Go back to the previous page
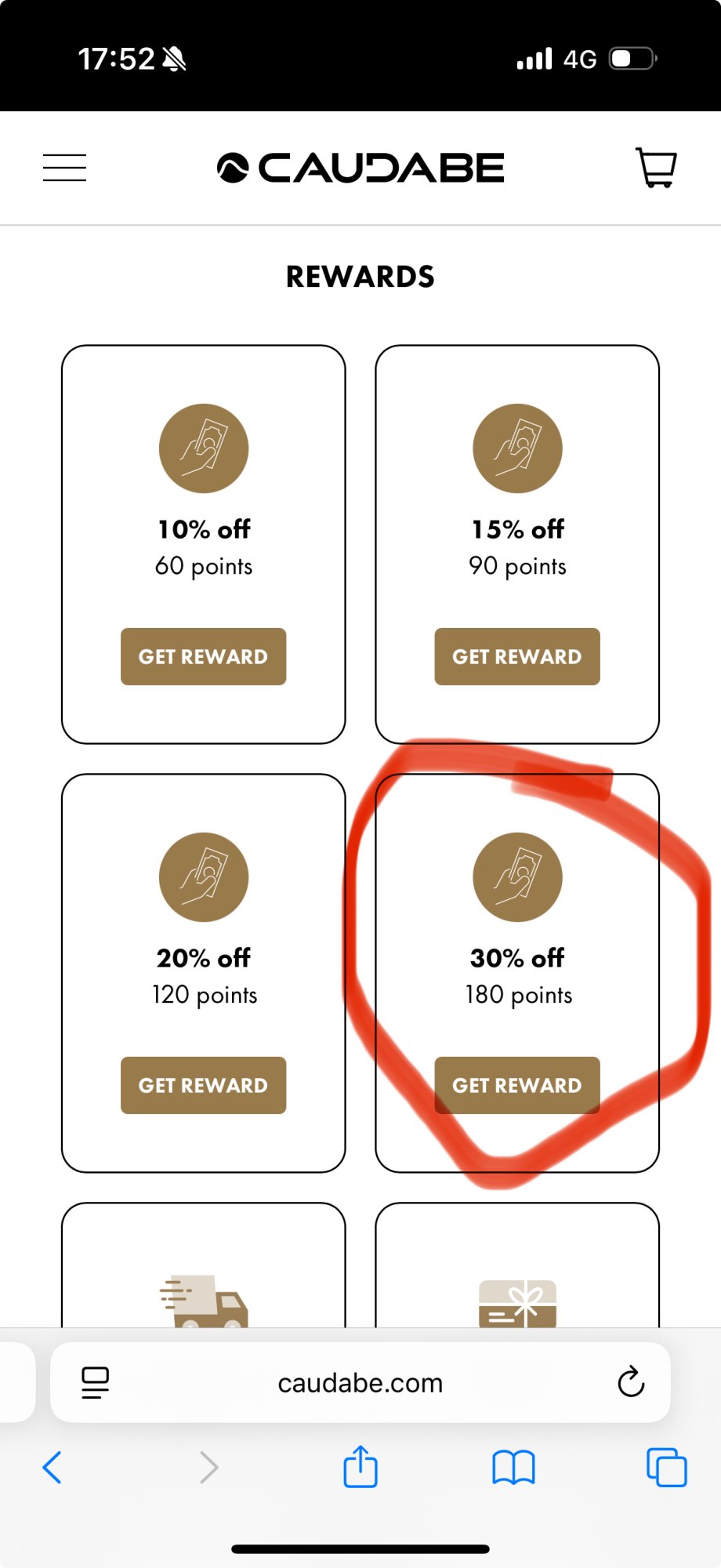 click(x=52, y=1468)
